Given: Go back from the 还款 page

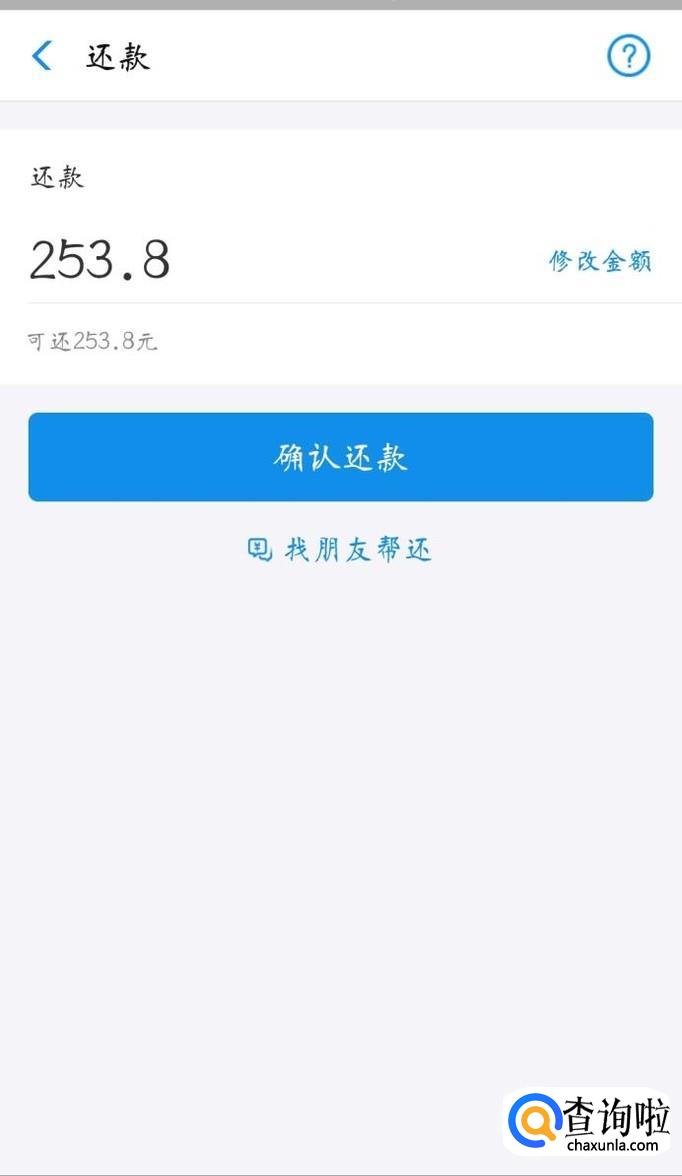Looking at the screenshot, I should pyautogui.click(x=42, y=56).
